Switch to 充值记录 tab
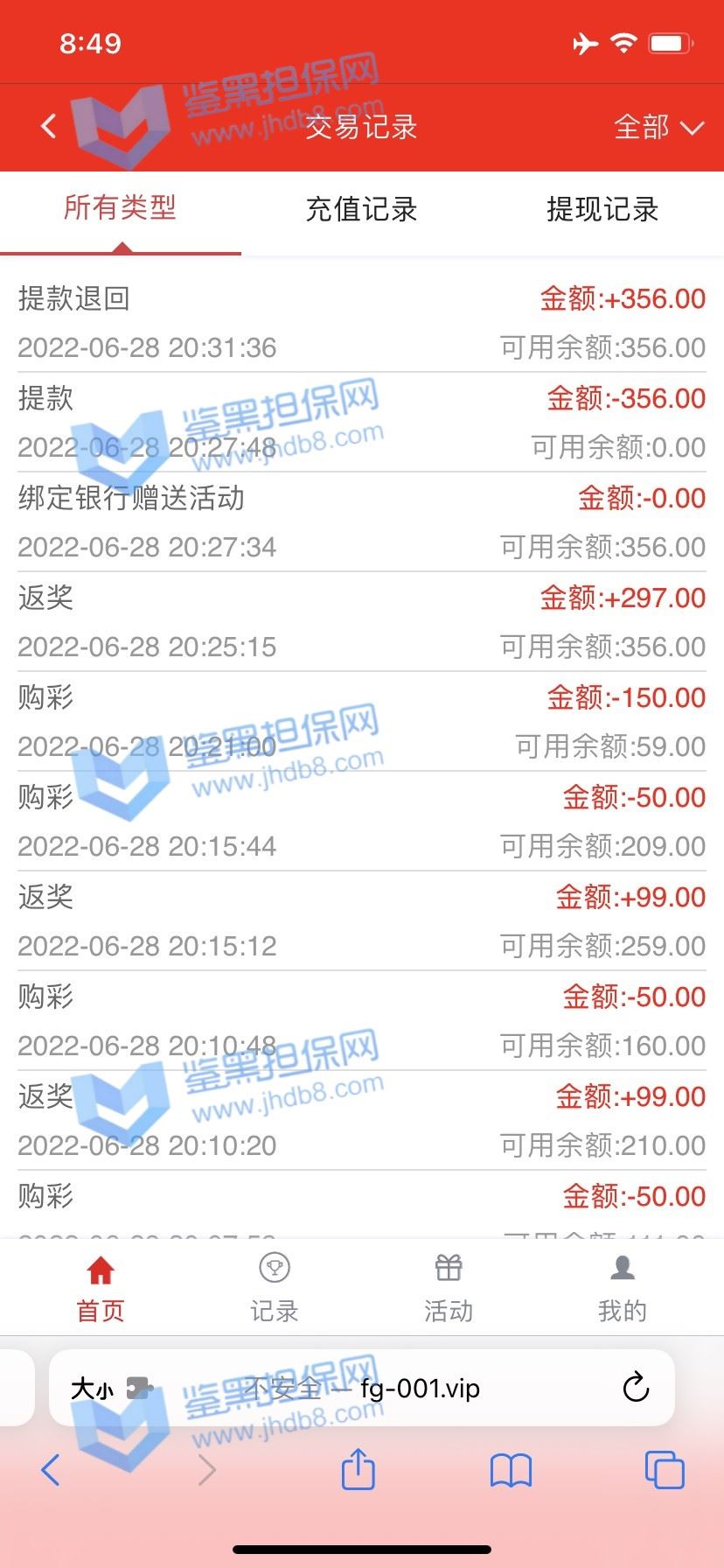Image resolution: width=724 pixels, height=1568 pixels. pos(361,210)
